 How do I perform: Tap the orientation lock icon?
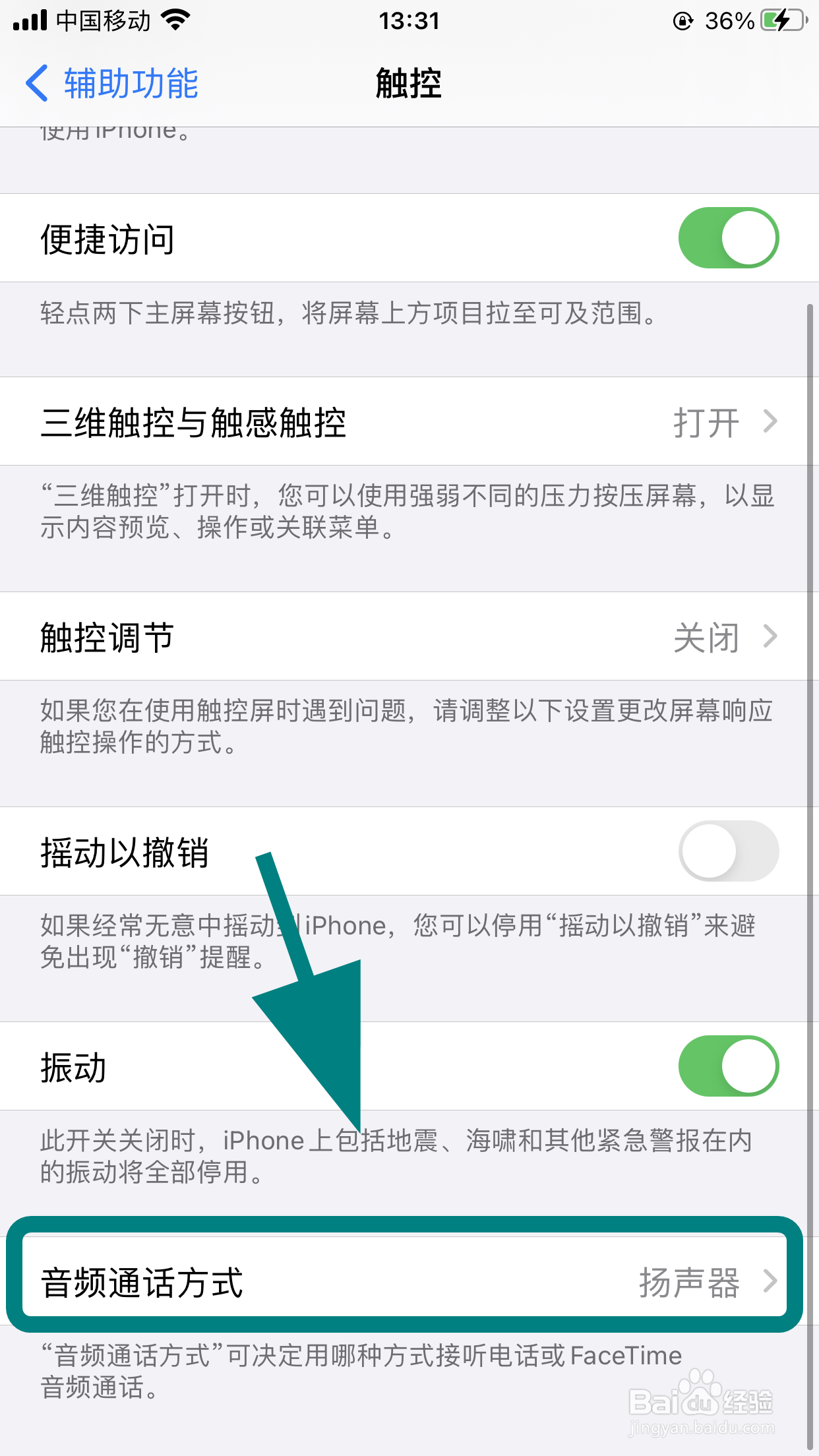tap(684, 20)
